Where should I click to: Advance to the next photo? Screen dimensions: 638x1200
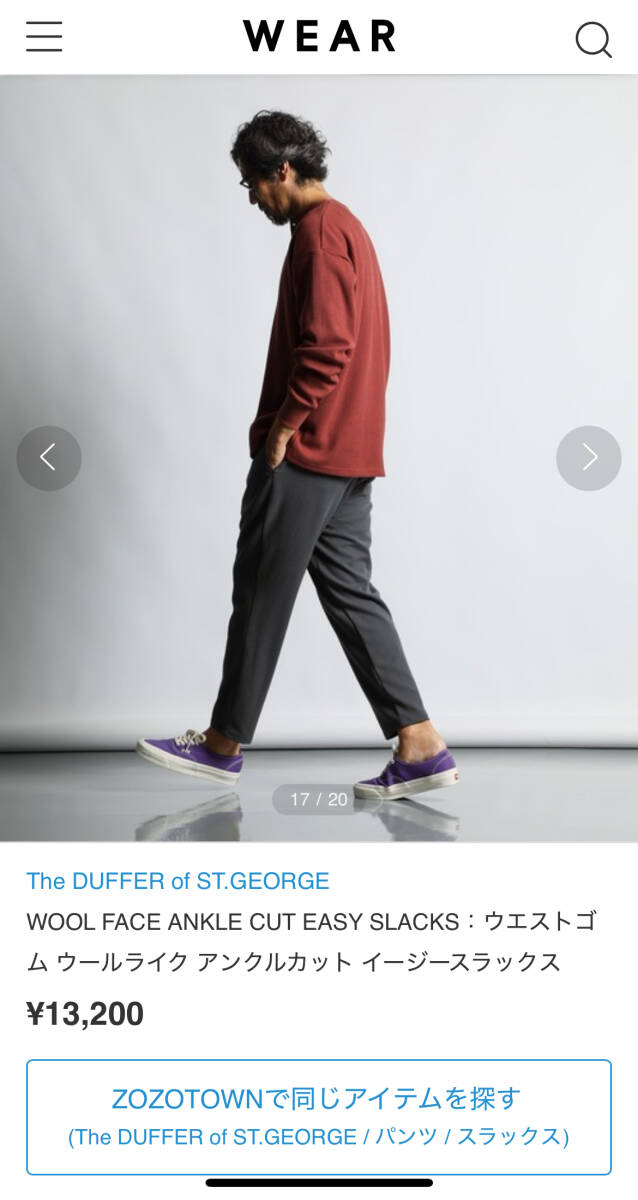click(588, 458)
